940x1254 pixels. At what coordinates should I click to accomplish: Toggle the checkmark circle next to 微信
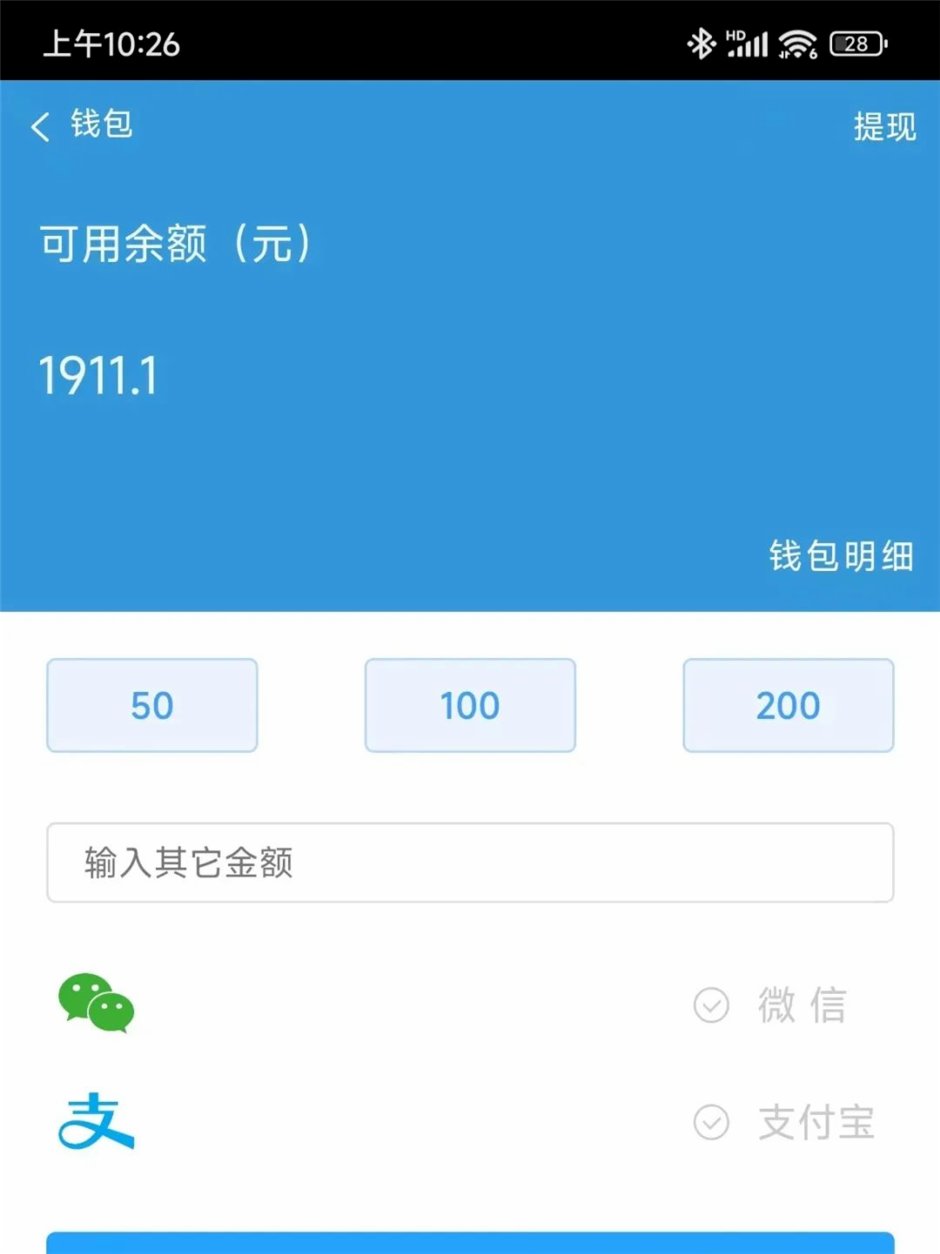712,1007
